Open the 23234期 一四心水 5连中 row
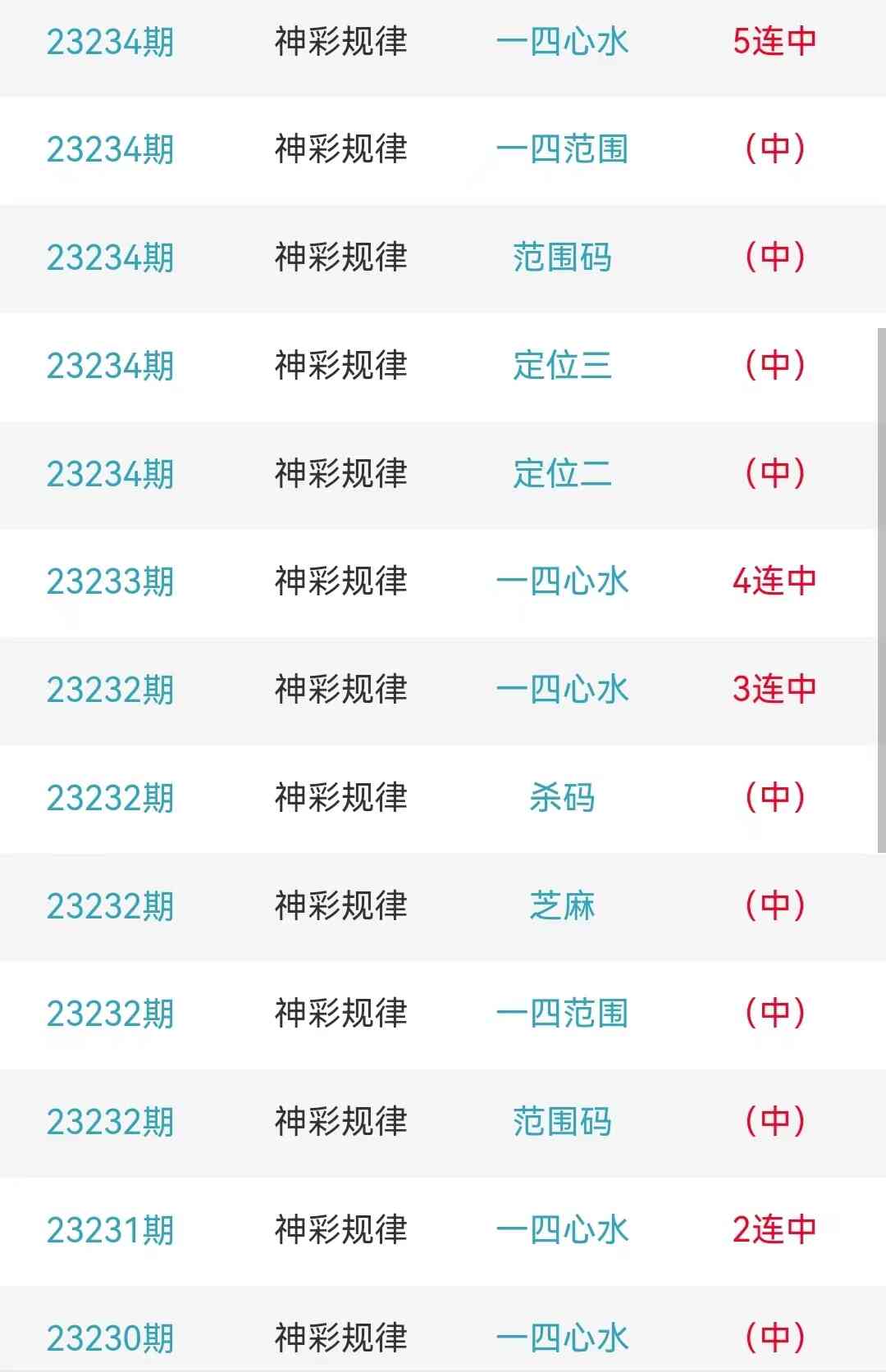This screenshot has height=1372, width=886. point(562,42)
